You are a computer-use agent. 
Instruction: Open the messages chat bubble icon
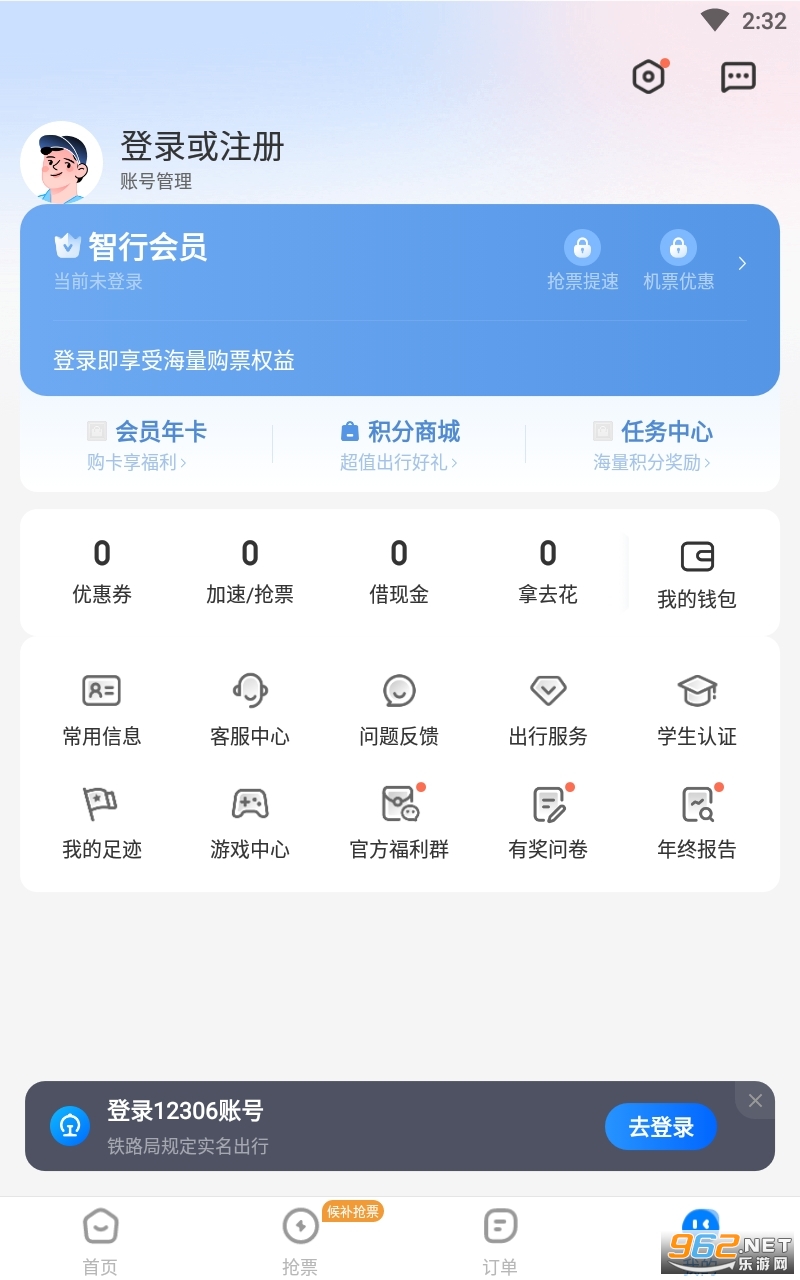(x=738, y=77)
